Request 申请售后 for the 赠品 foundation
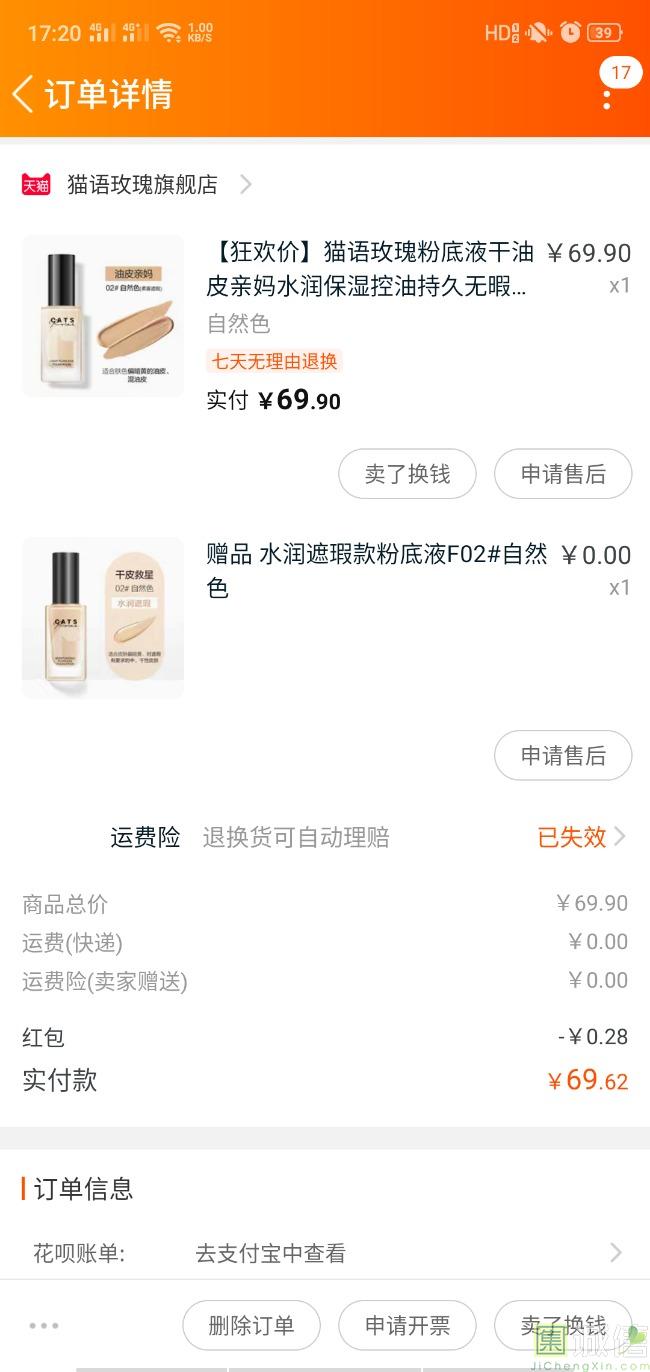This screenshot has height=1372, width=650. point(563,756)
